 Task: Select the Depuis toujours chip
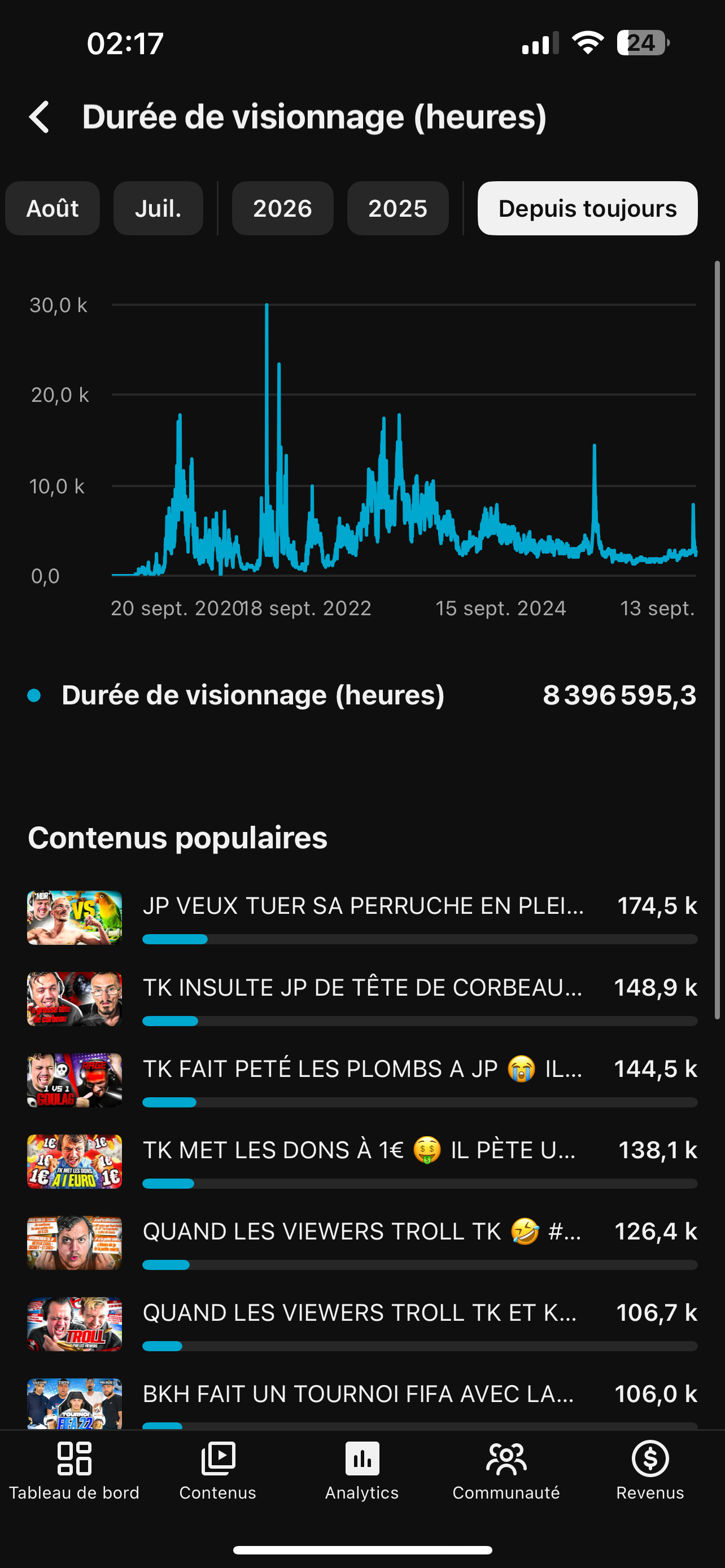[587, 208]
